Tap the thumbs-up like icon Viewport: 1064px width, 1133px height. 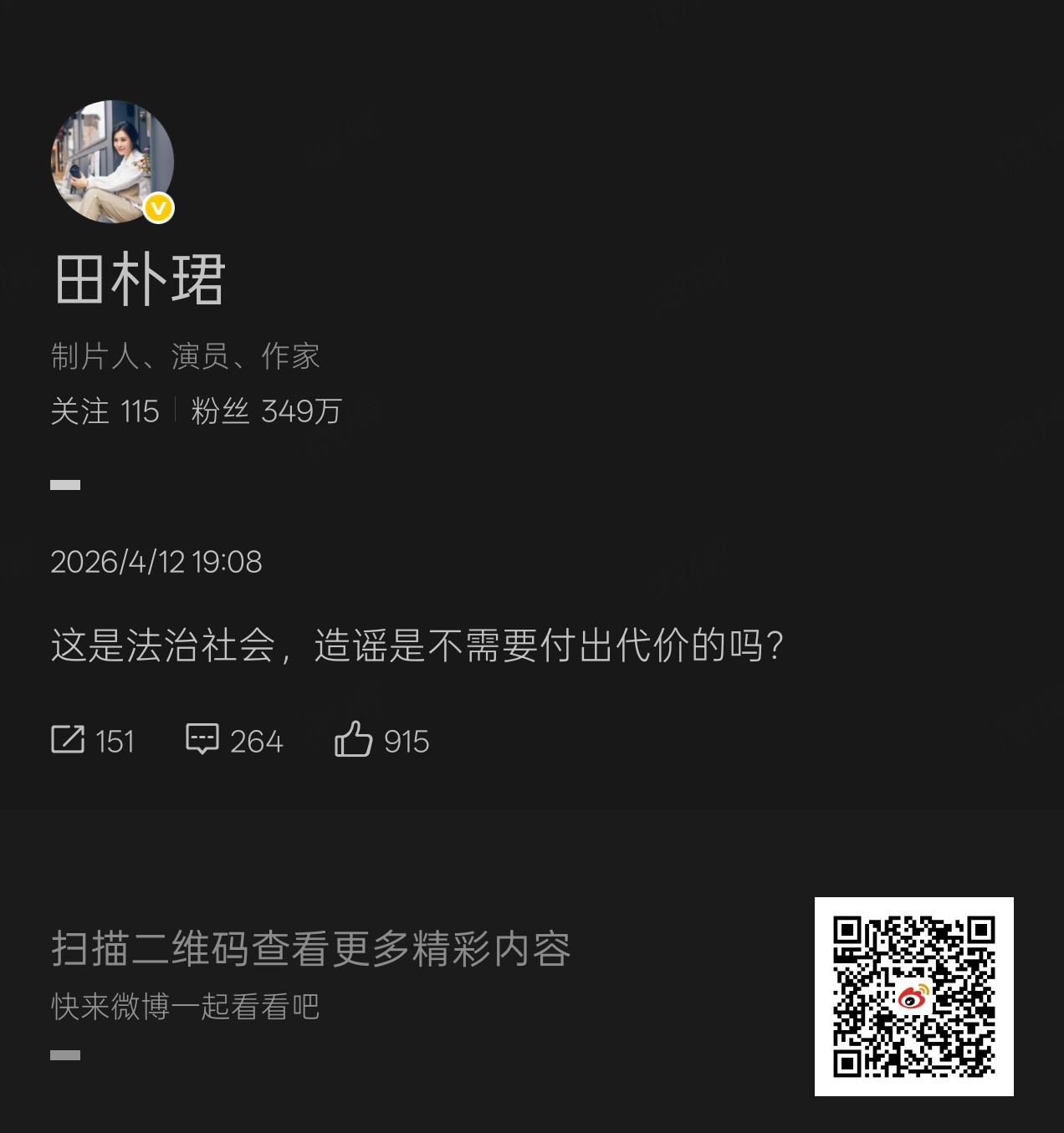(x=356, y=739)
